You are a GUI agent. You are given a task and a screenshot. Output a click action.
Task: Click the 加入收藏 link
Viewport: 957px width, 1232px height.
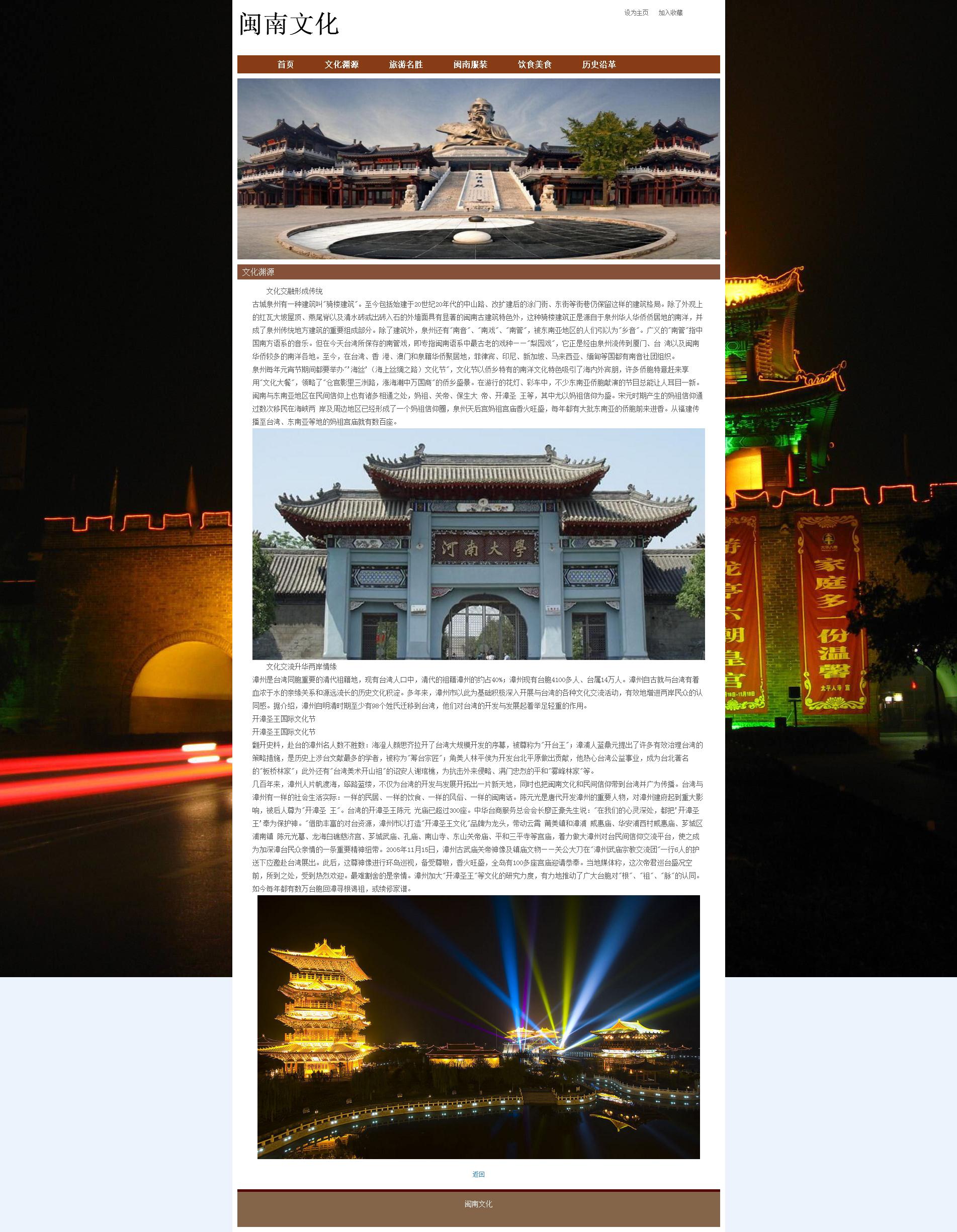tap(670, 13)
